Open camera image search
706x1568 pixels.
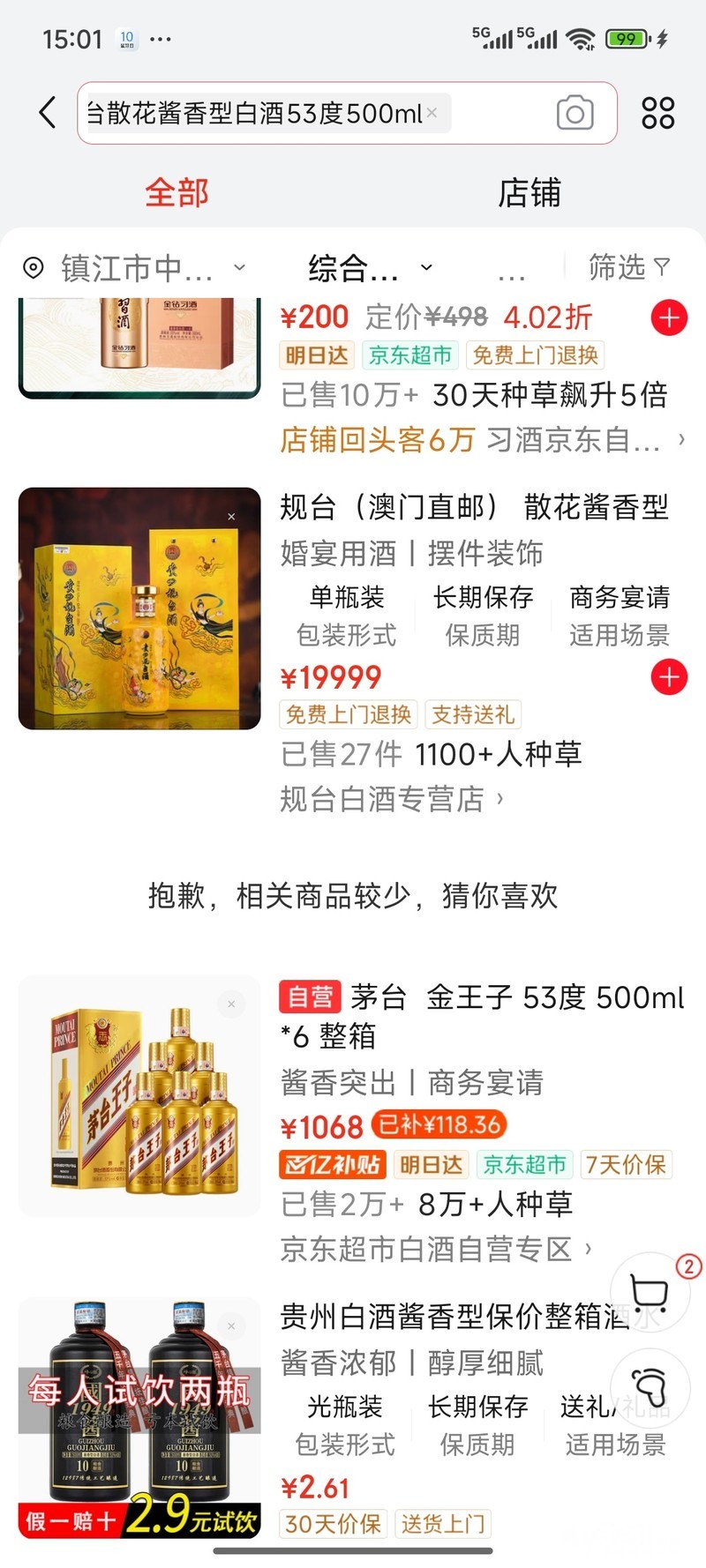coord(575,113)
